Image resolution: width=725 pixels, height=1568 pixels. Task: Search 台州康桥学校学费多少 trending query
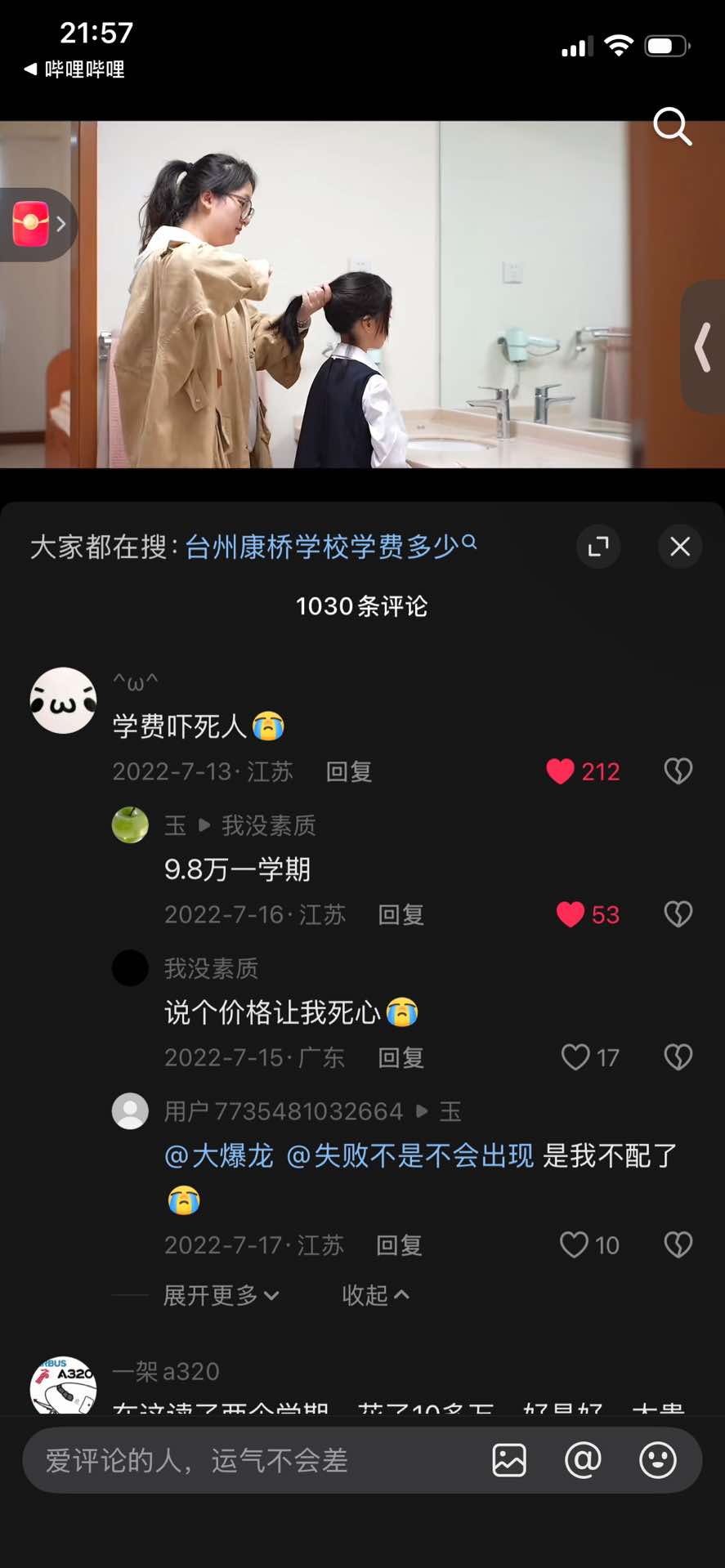[330, 547]
